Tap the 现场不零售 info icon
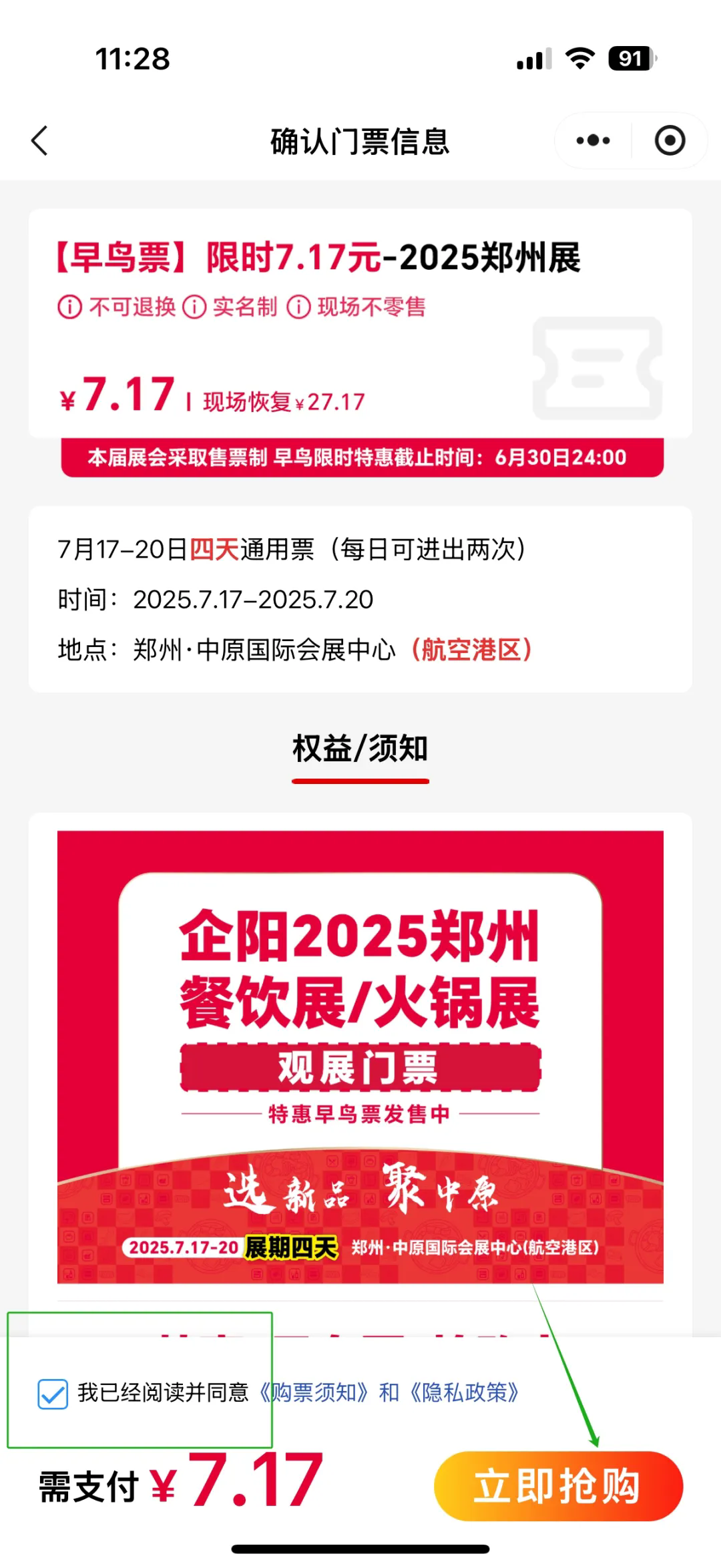 (x=298, y=307)
